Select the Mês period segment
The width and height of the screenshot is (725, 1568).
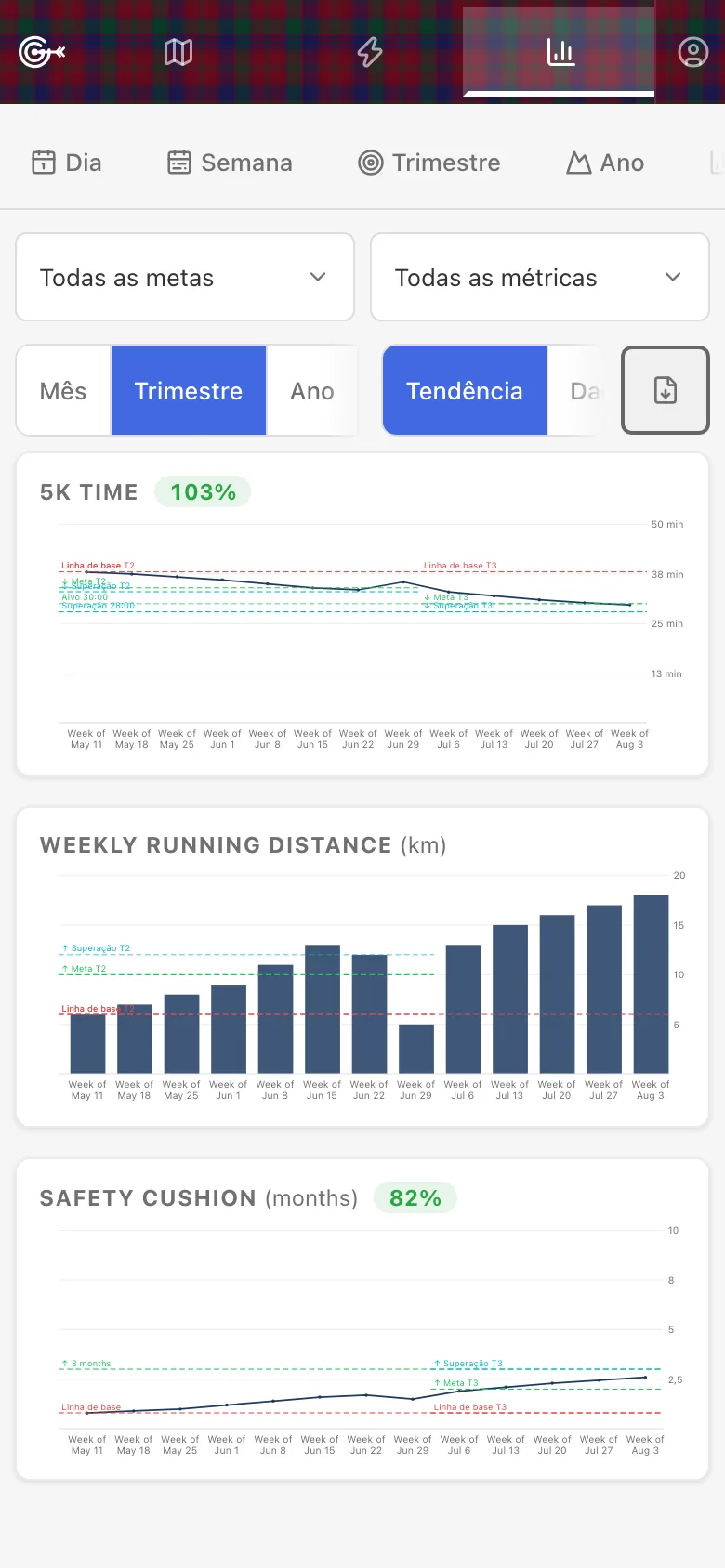(x=63, y=390)
